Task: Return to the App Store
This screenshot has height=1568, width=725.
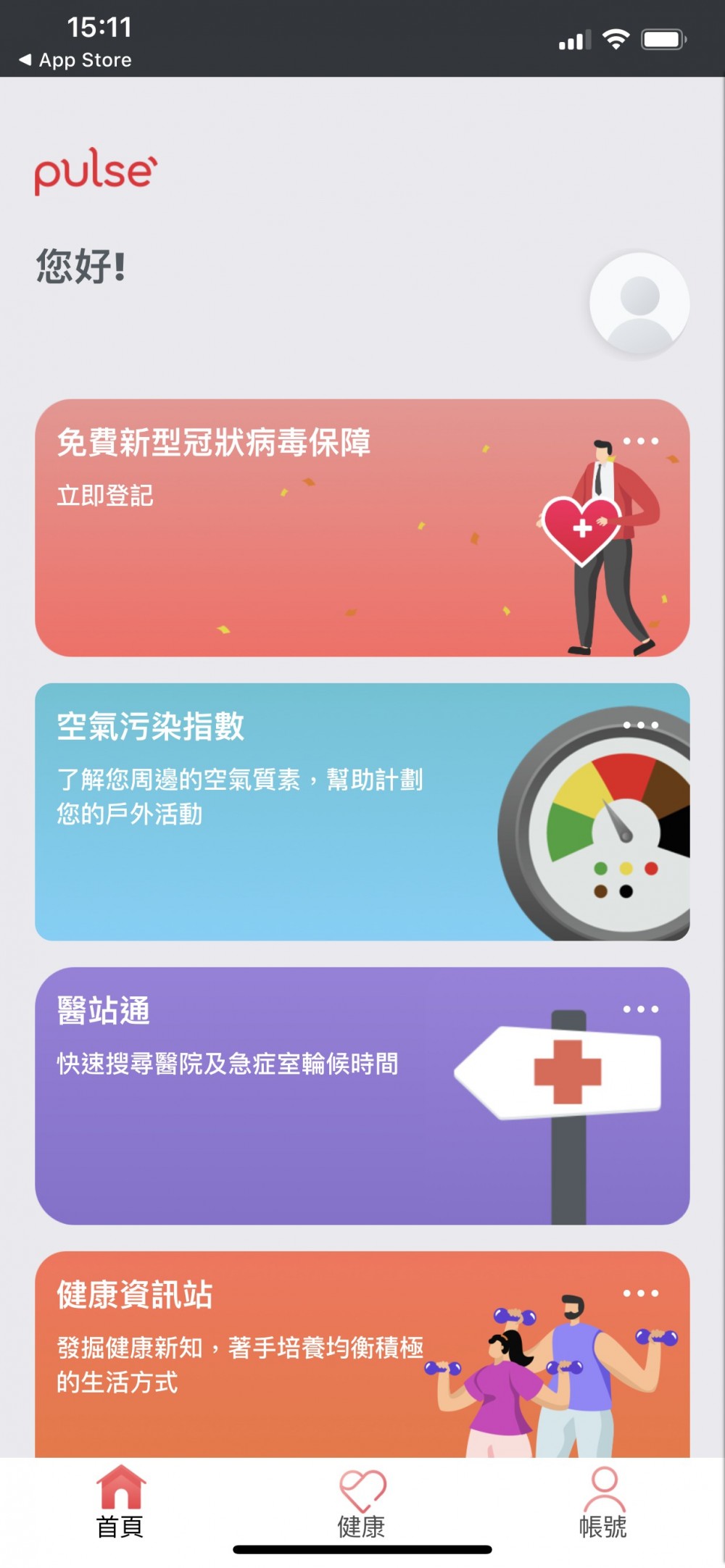Action: pyautogui.click(x=75, y=60)
